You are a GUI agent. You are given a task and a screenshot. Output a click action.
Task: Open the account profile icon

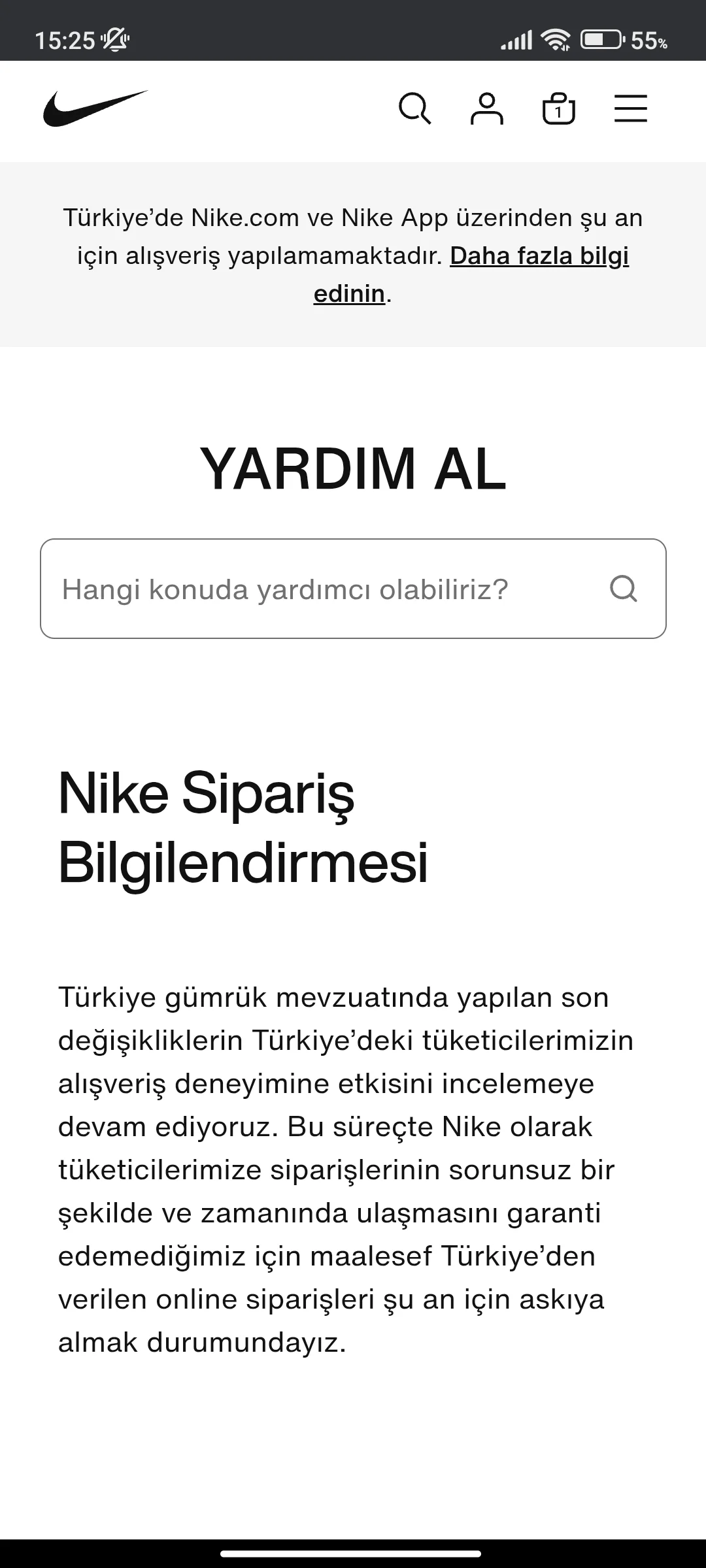pos(487,108)
